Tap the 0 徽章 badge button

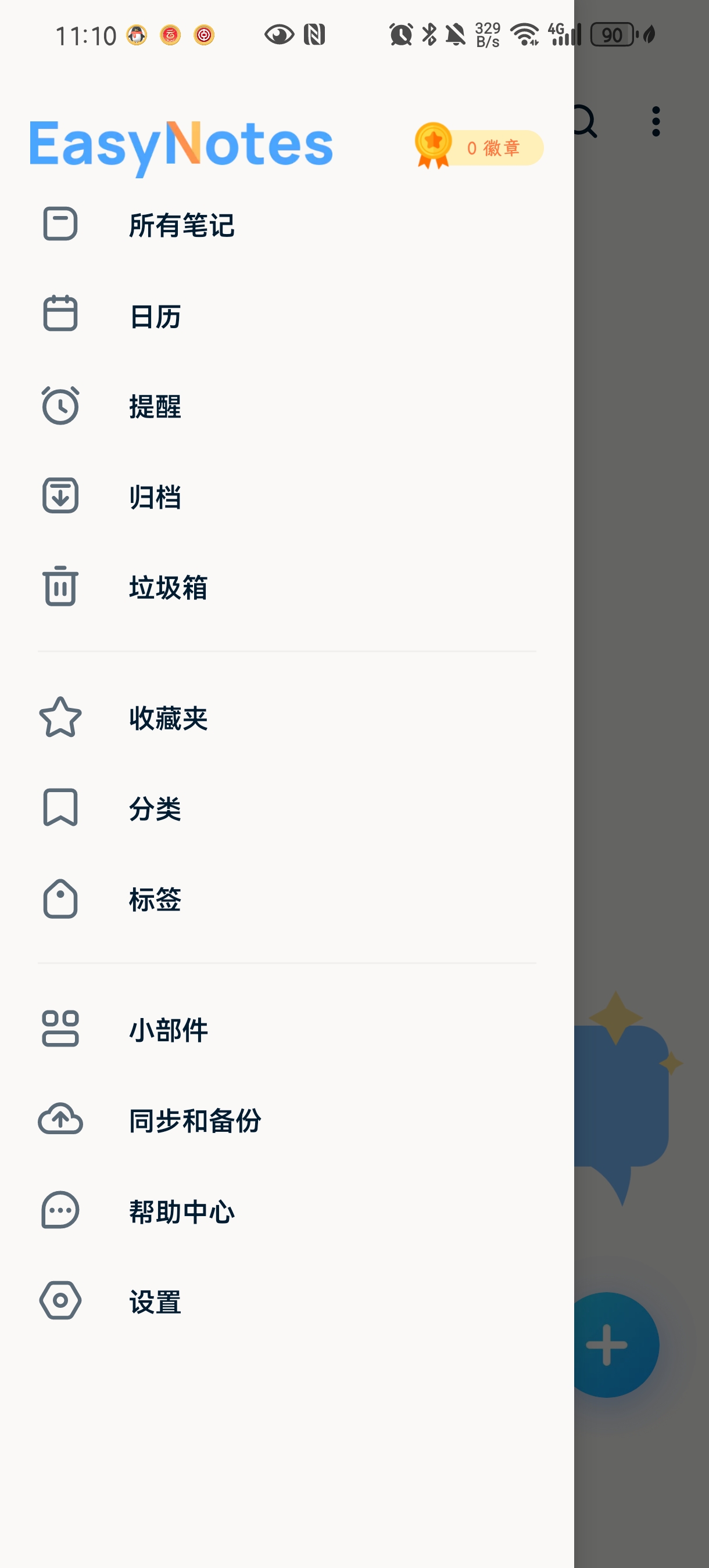click(480, 148)
